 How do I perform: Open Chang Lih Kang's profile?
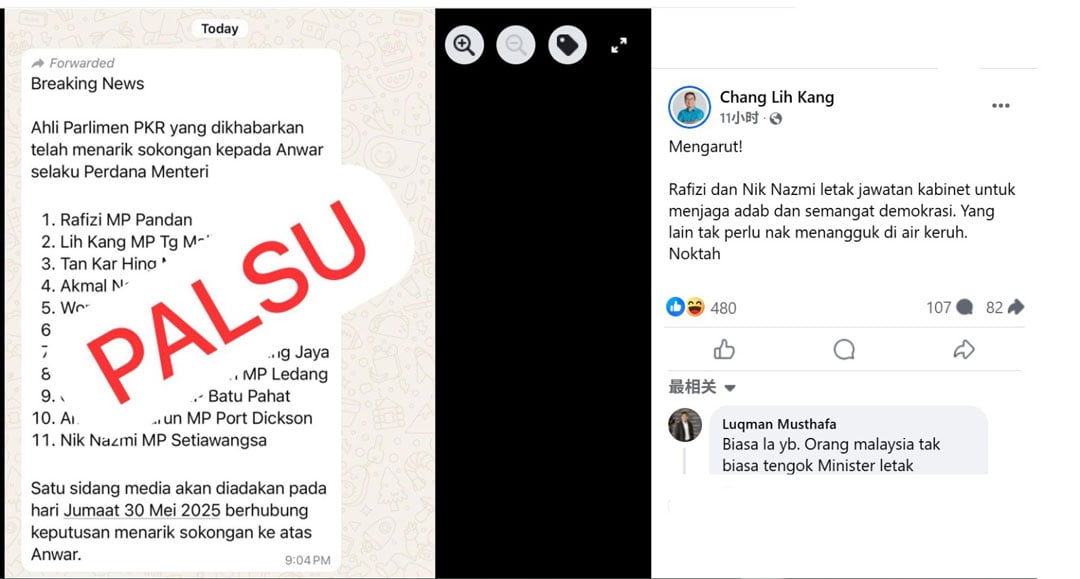[x=776, y=97]
